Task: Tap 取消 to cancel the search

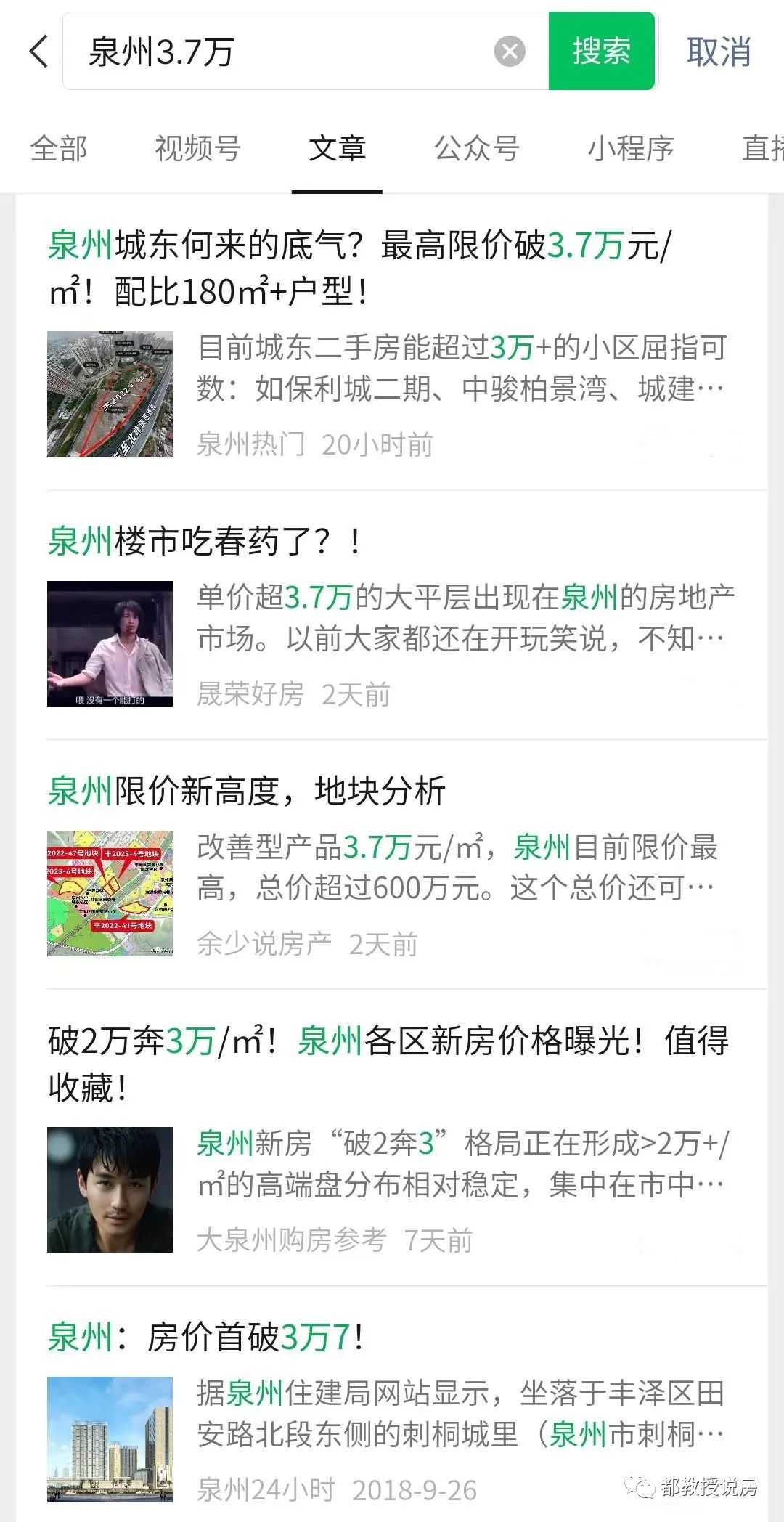Action: [x=719, y=52]
